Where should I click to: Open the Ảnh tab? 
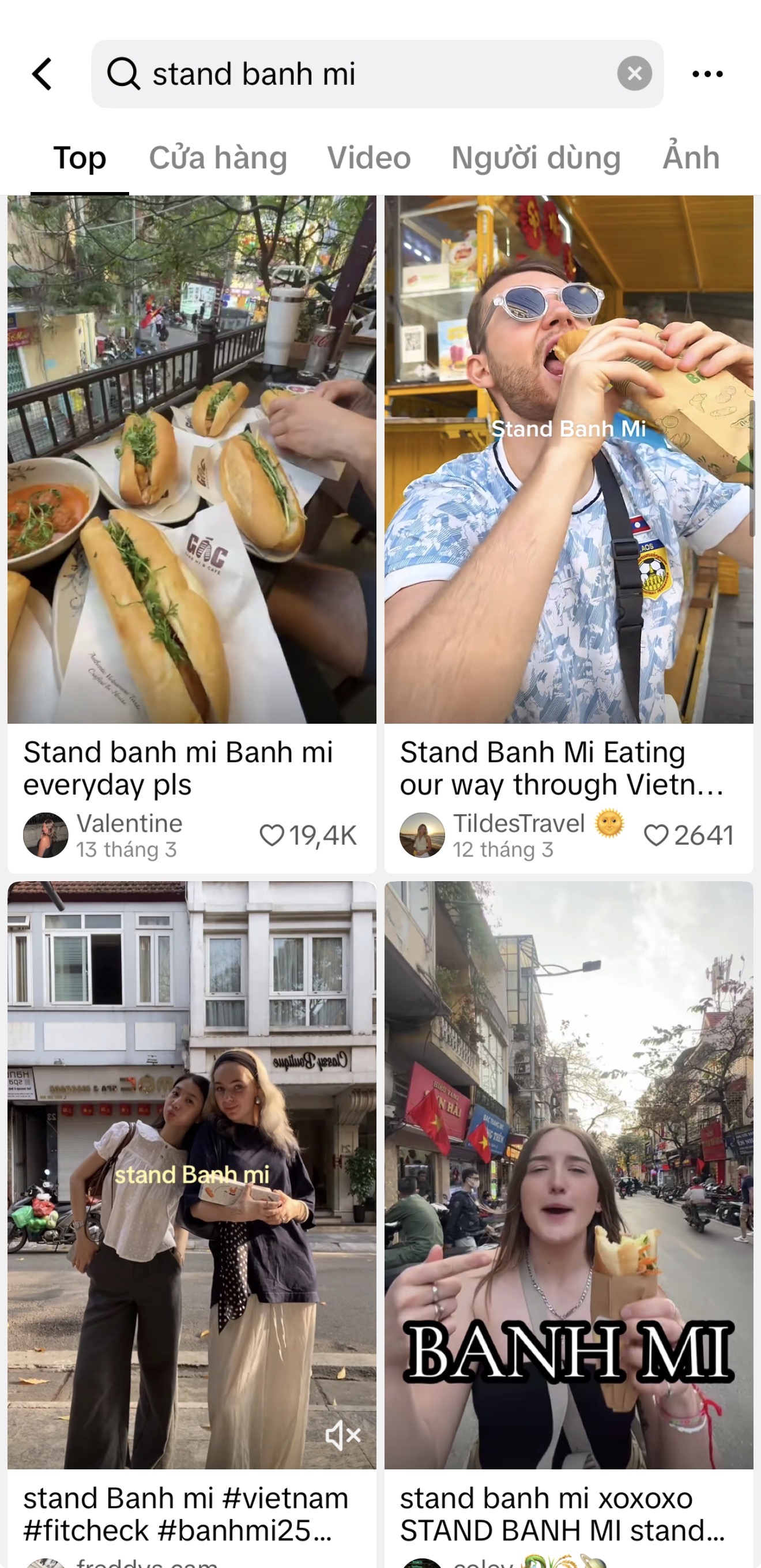pyautogui.click(x=691, y=157)
